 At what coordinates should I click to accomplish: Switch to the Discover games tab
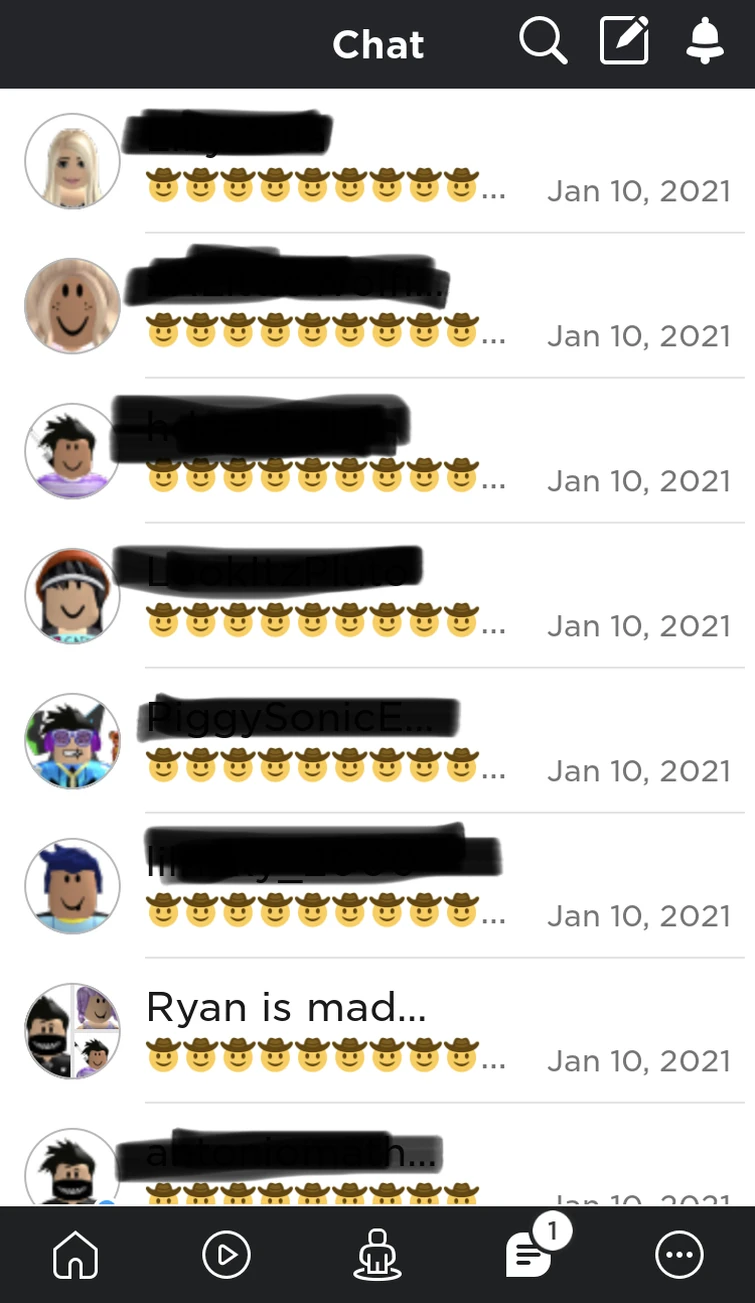pyautogui.click(x=227, y=1255)
